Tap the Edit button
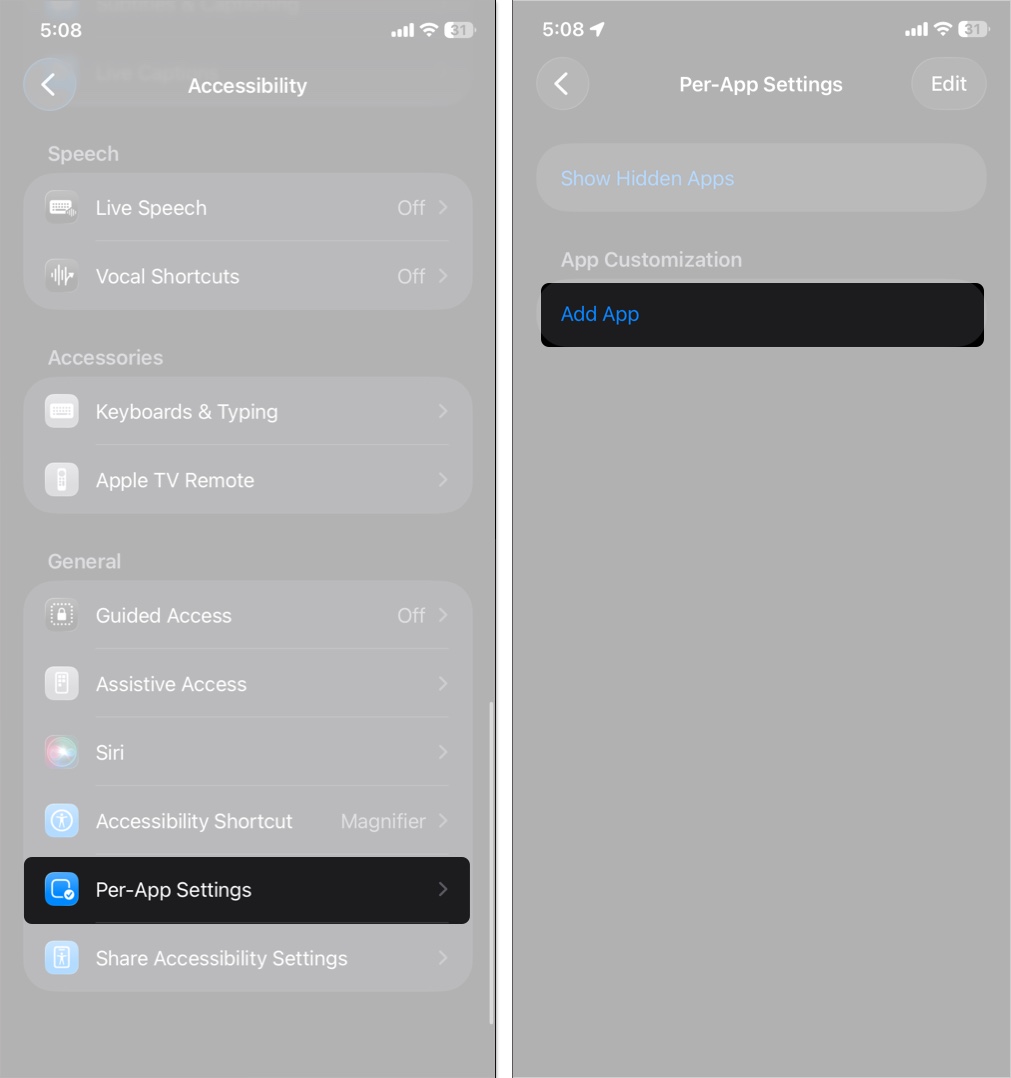This screenshot has height=1078, width=1011. coord(947,84)
